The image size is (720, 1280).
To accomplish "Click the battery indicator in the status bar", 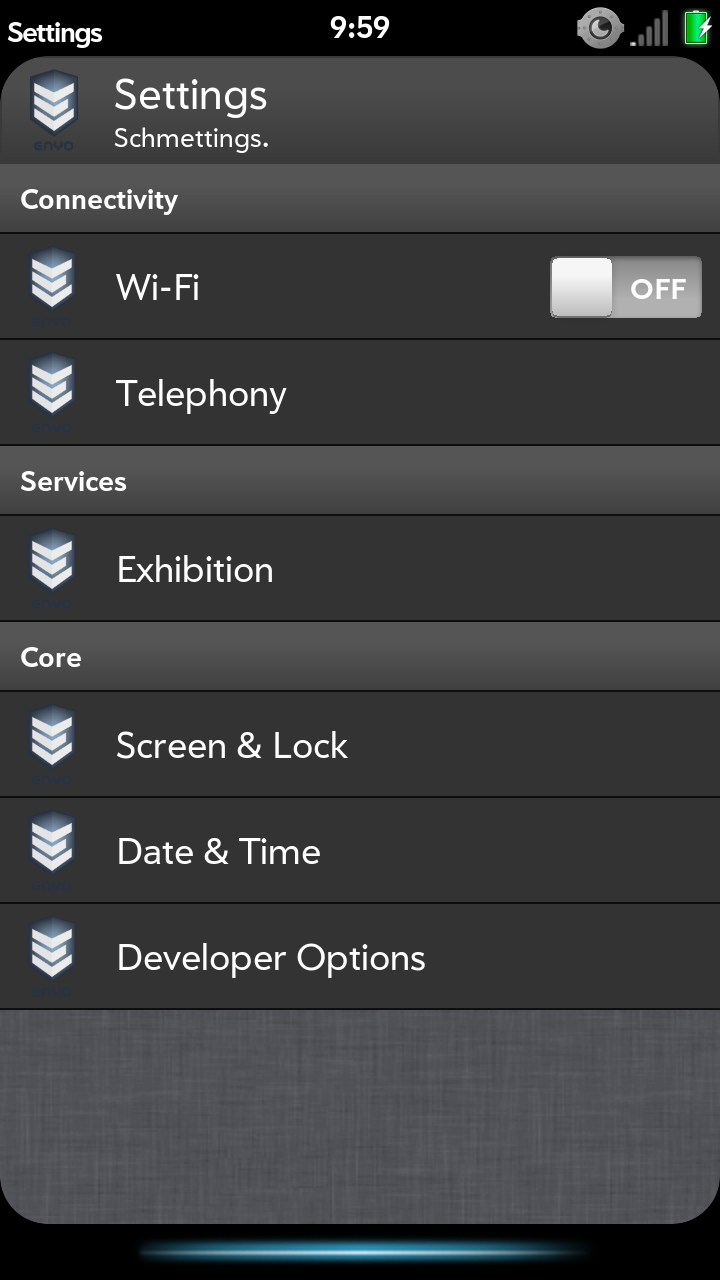I will 697,28.
